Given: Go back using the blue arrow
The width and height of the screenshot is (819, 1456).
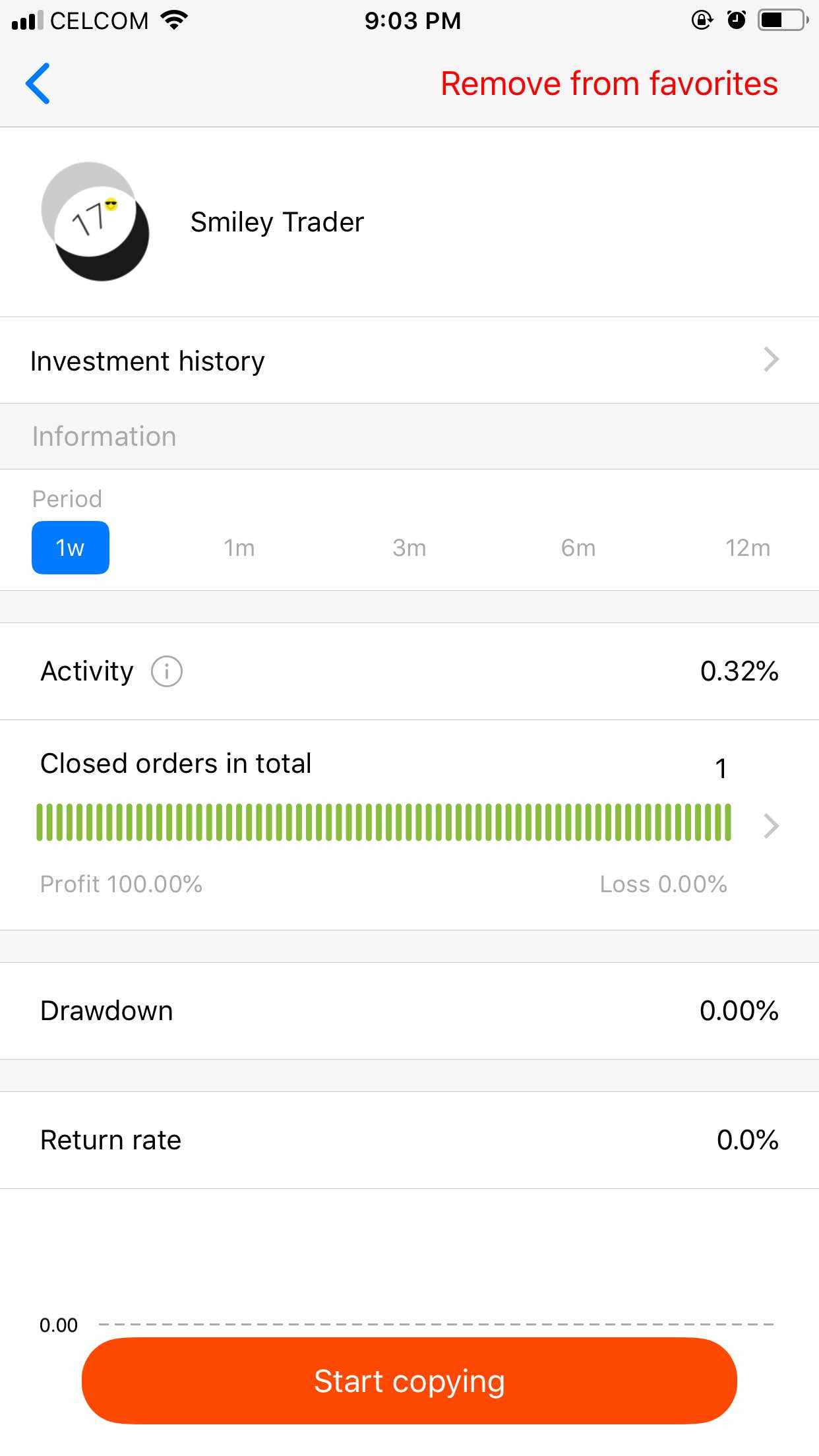Looking at the screenshot, I should (x=38, y=84).
